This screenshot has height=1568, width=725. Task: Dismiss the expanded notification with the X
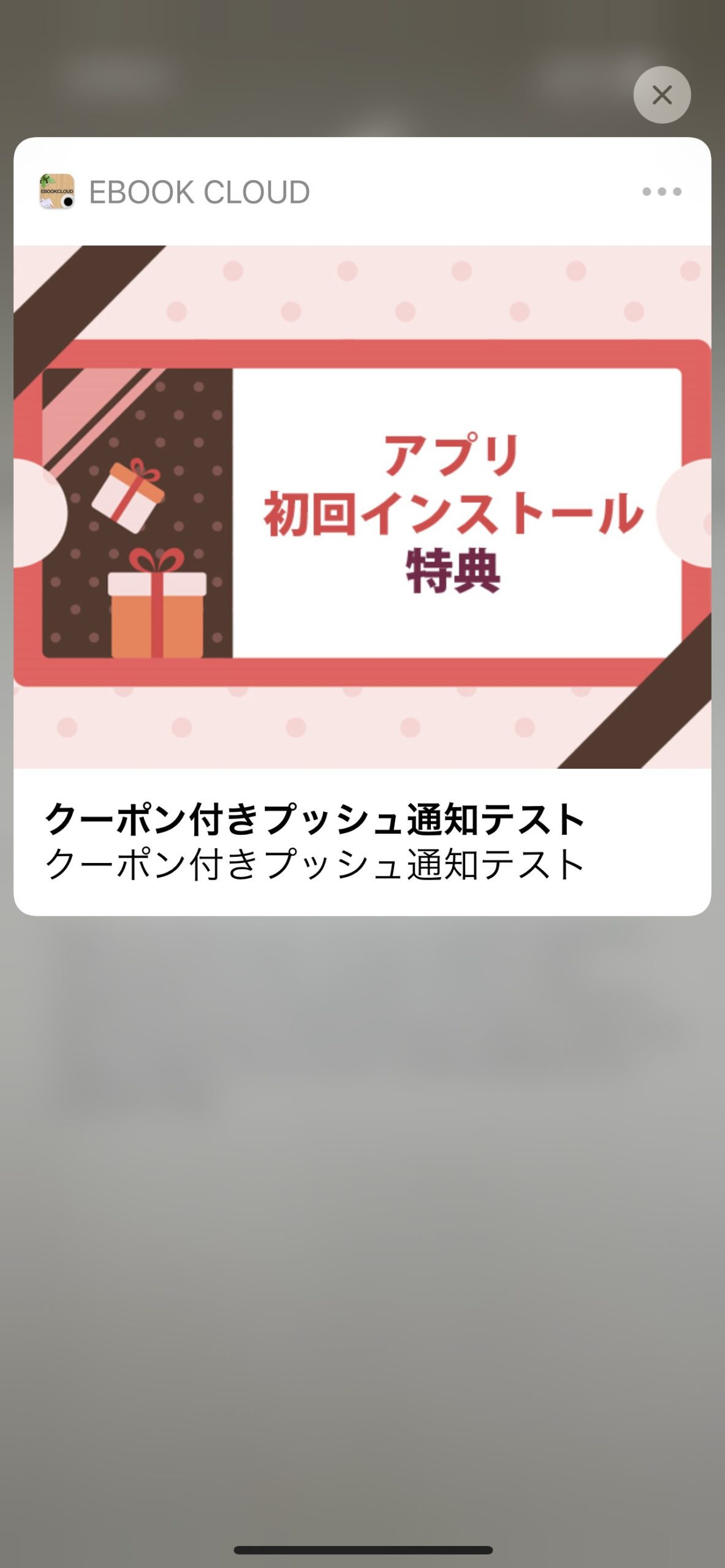click(x=662, y=95)
